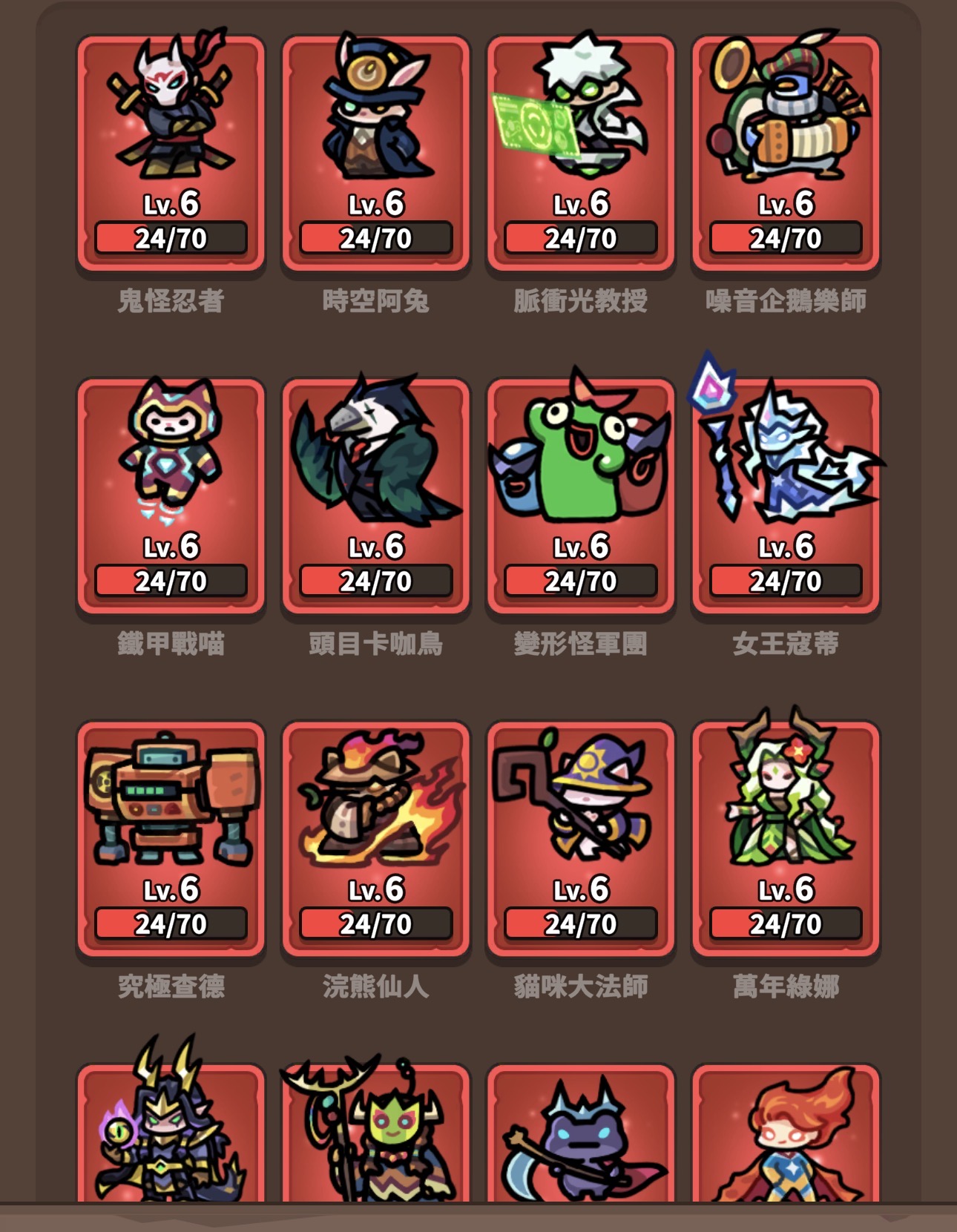View the 貓咪大法師 card
Image resolution: width=957 pixels, height=1232 pixels.
pyautogui.click(x=581, y=838)
